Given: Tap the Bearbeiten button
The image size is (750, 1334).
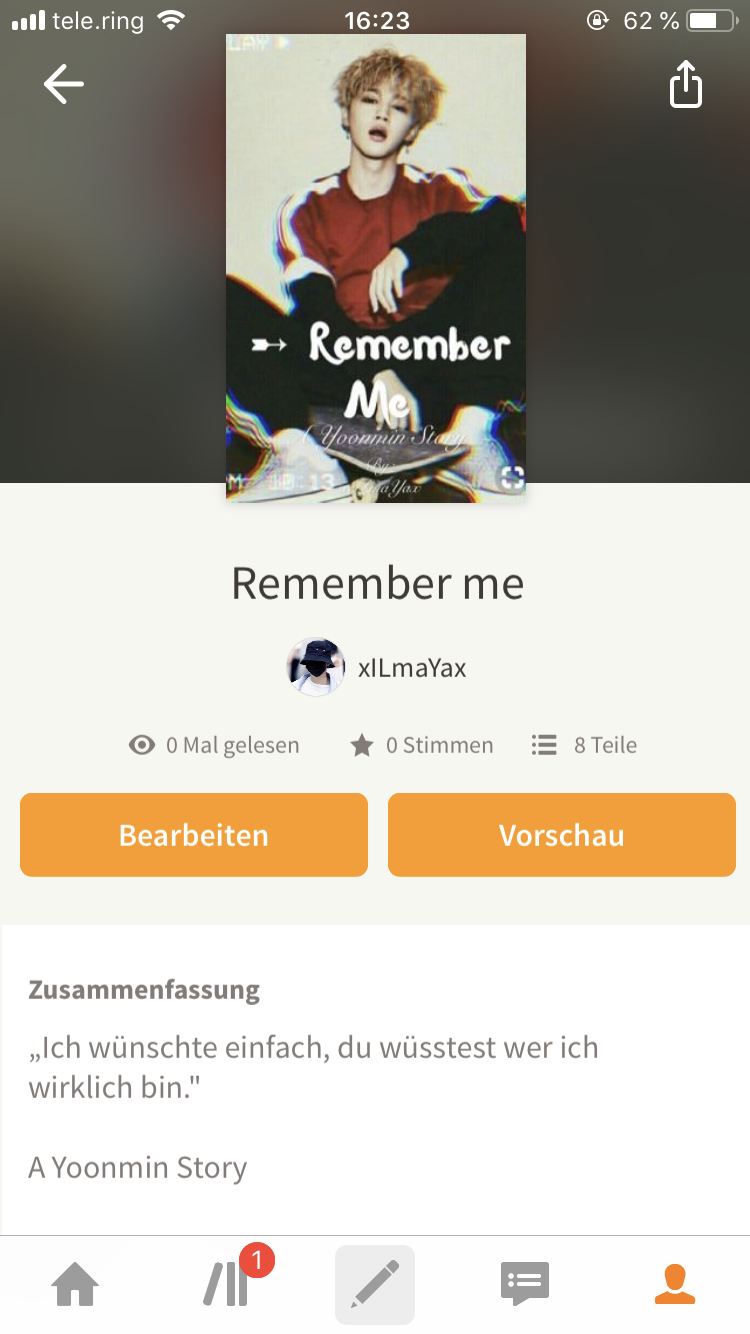Looking at the screenshot, I should (x=194, y=835).
